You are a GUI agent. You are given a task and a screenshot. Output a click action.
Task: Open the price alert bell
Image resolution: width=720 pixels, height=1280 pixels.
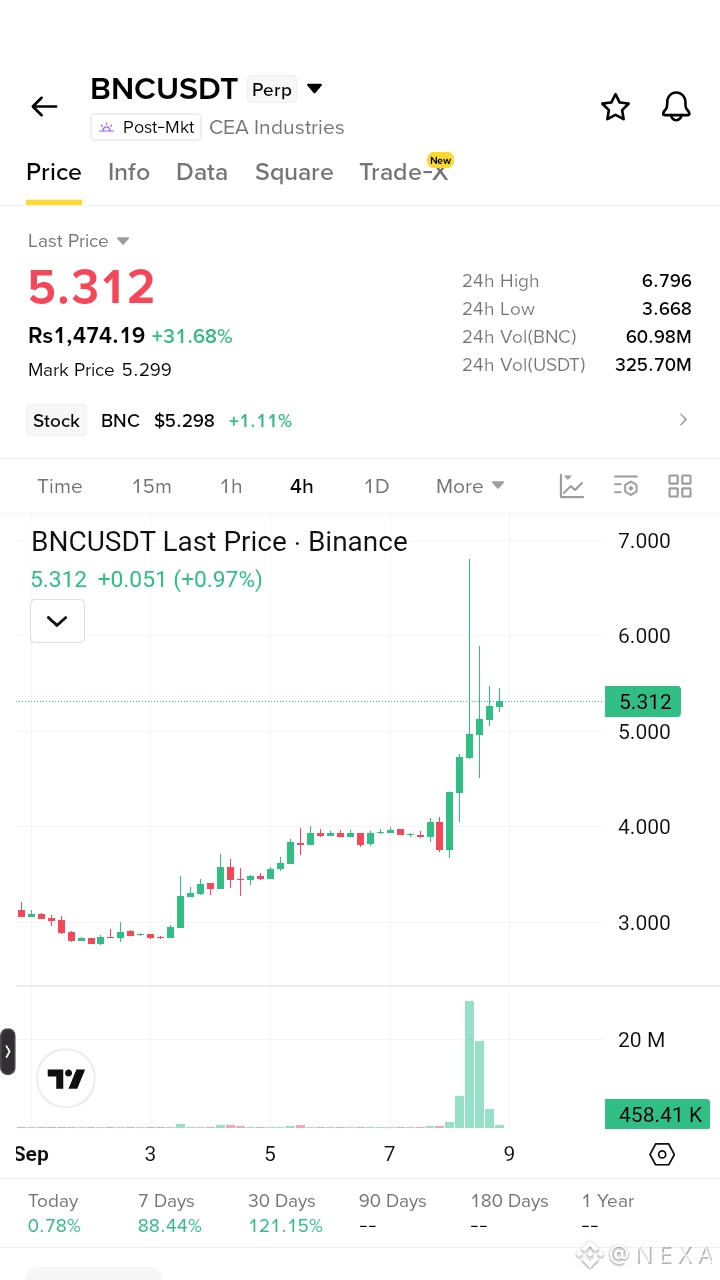[677, 107]
